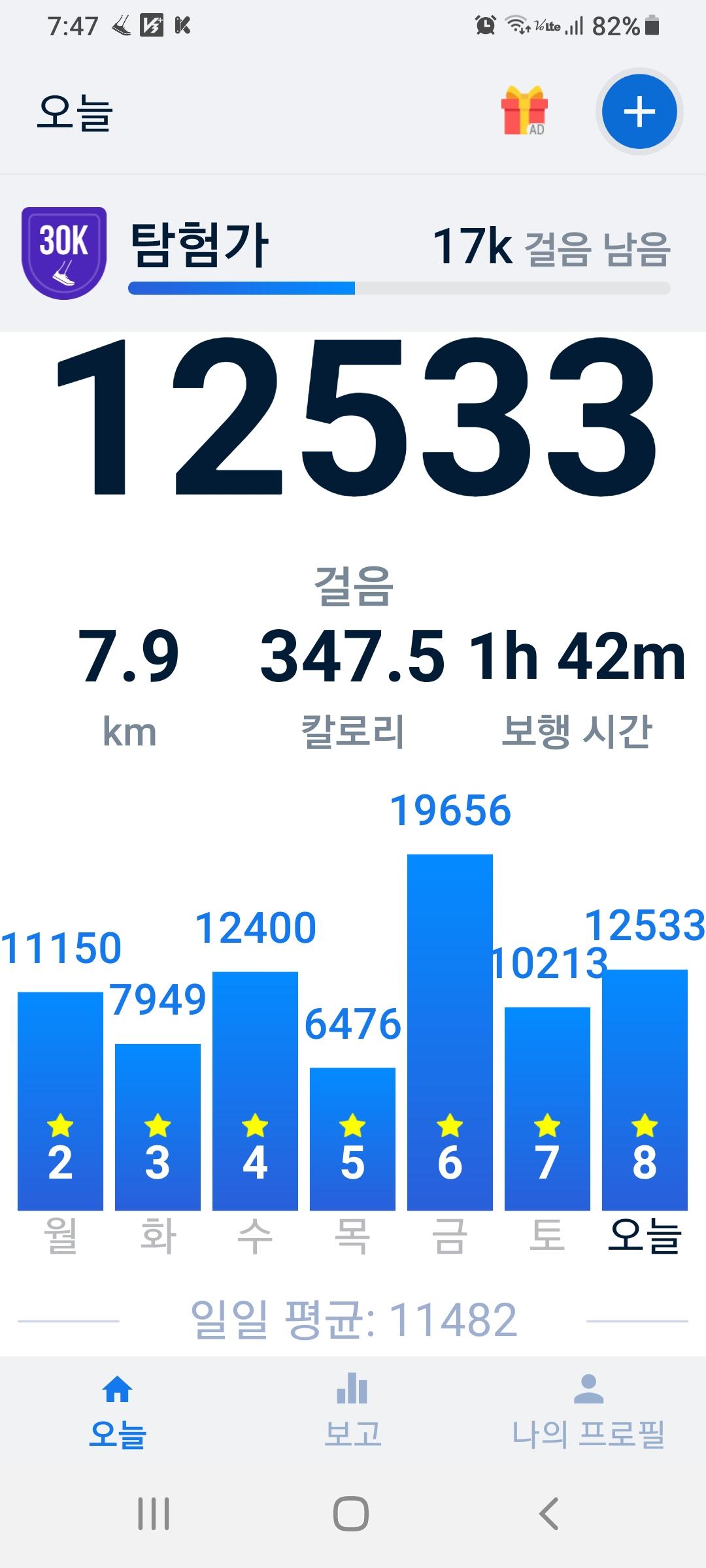Select the 금 bar showing 19656 steps
This screenshot has width=706, height=1568.
click(450, 1032)
